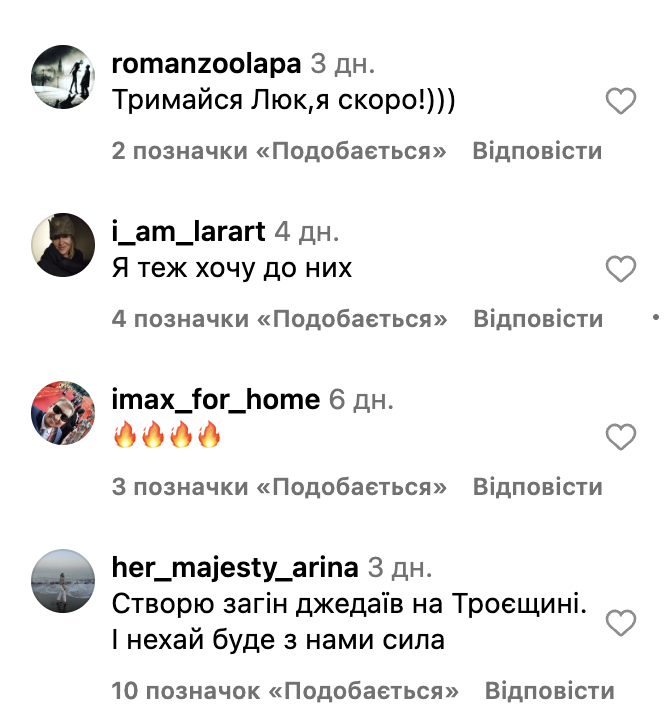Open username i_am_larart
The width and height of the screenshot is (664, 704).
click(x=188, y=233)
